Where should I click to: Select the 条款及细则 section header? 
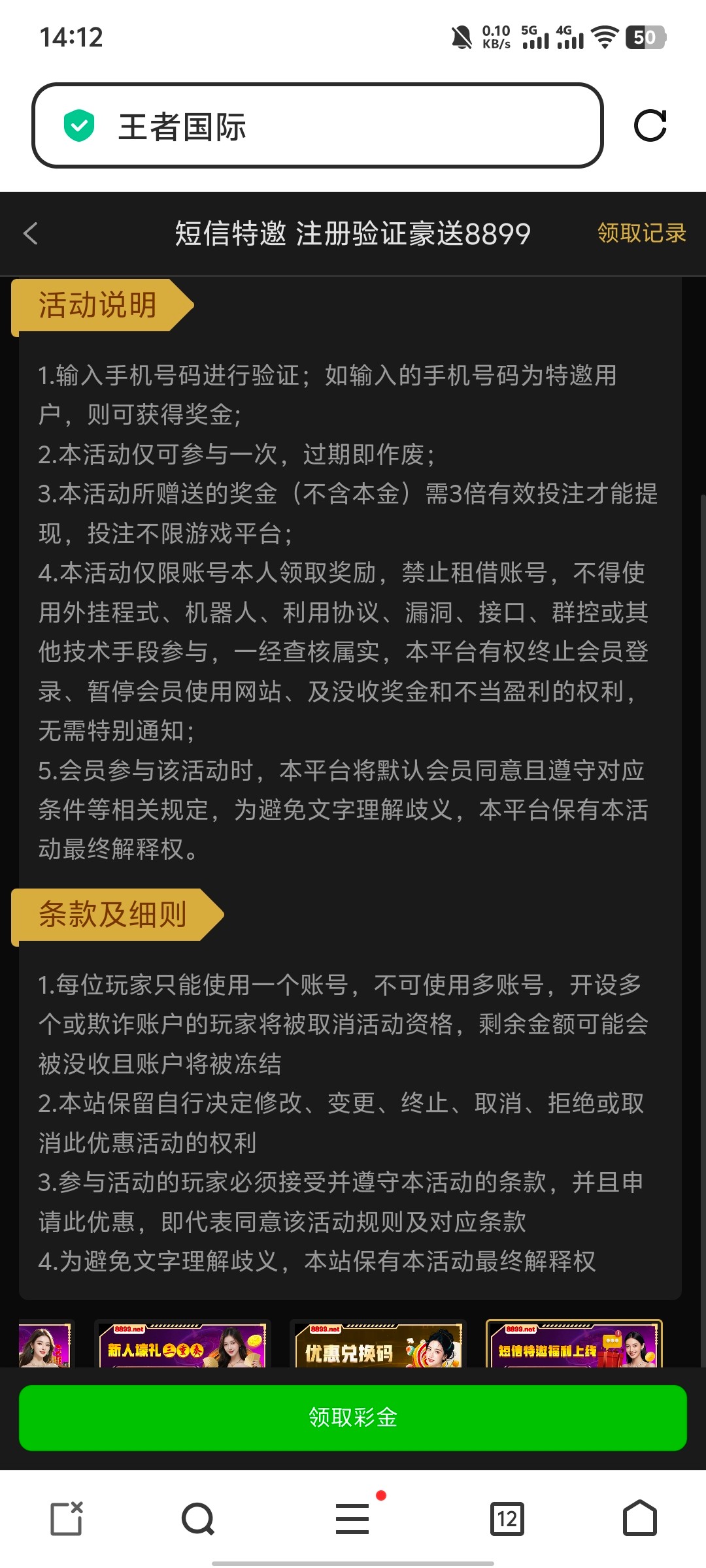[x=111, y=914]
